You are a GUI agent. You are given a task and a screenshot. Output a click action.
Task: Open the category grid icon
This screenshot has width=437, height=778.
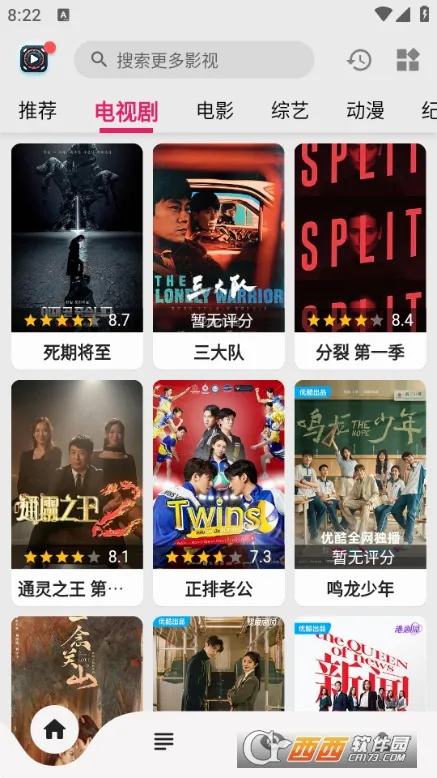coord(408,60)
